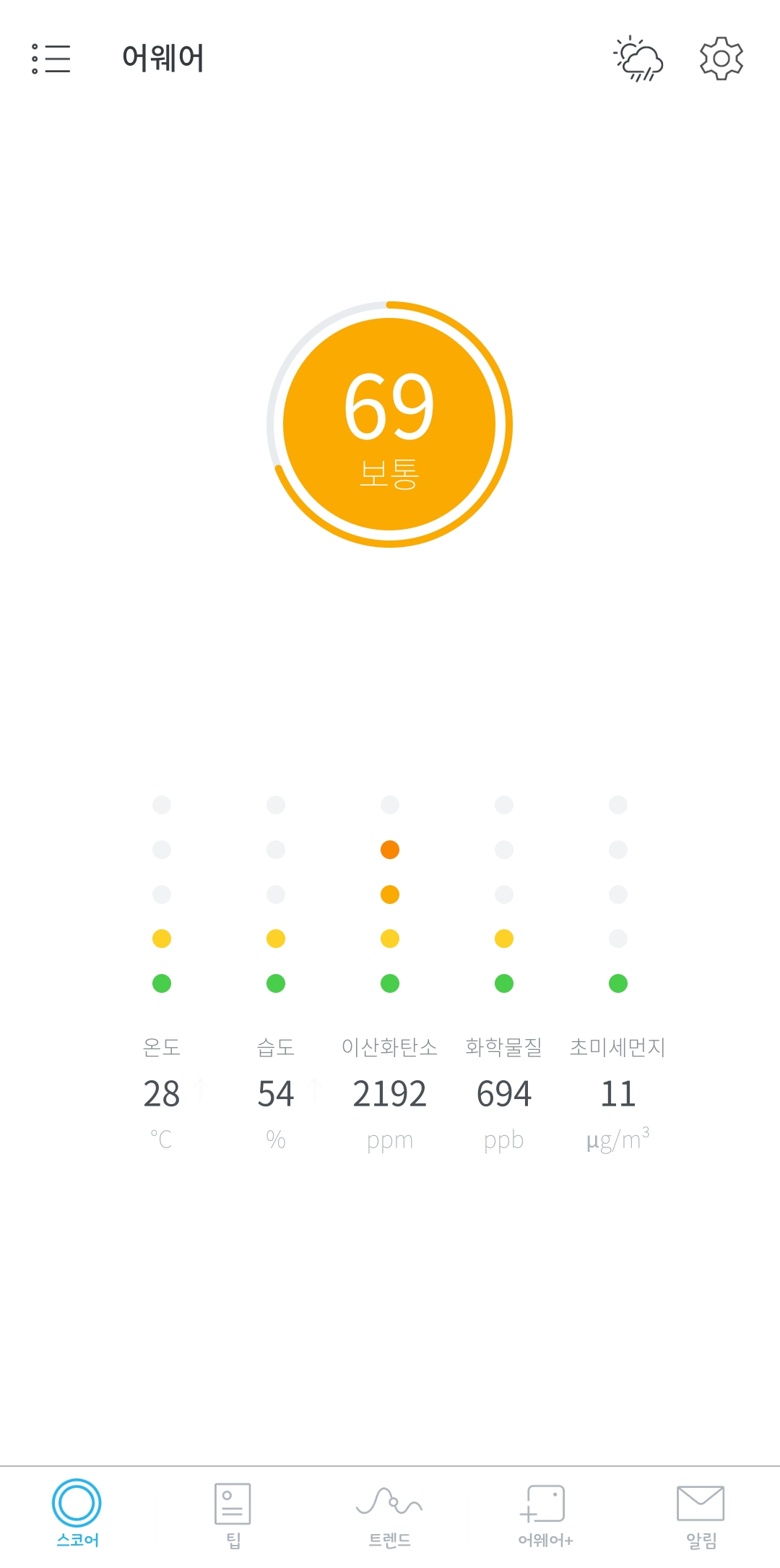
Task: Check 초미세먼지 fine dust reading
Action: pos(617,1093)
